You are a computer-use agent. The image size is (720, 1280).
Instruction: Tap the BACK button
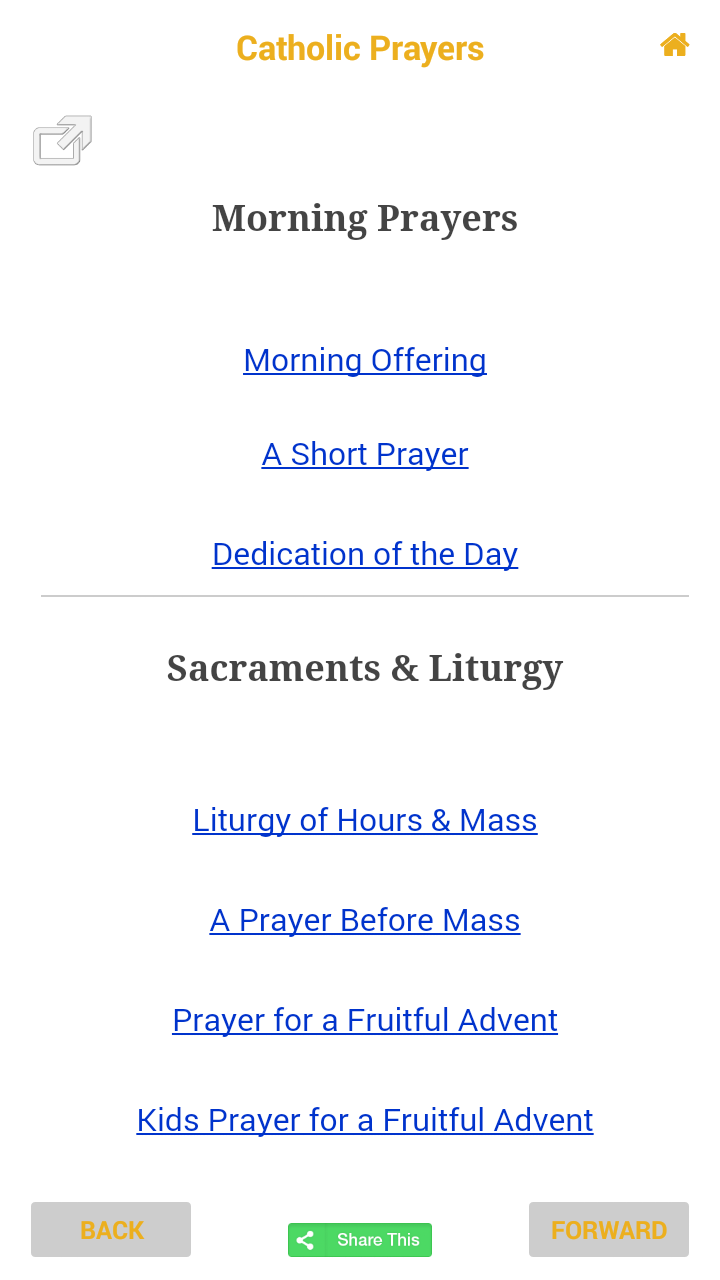pyautogui.click(x=111, y=1230)
